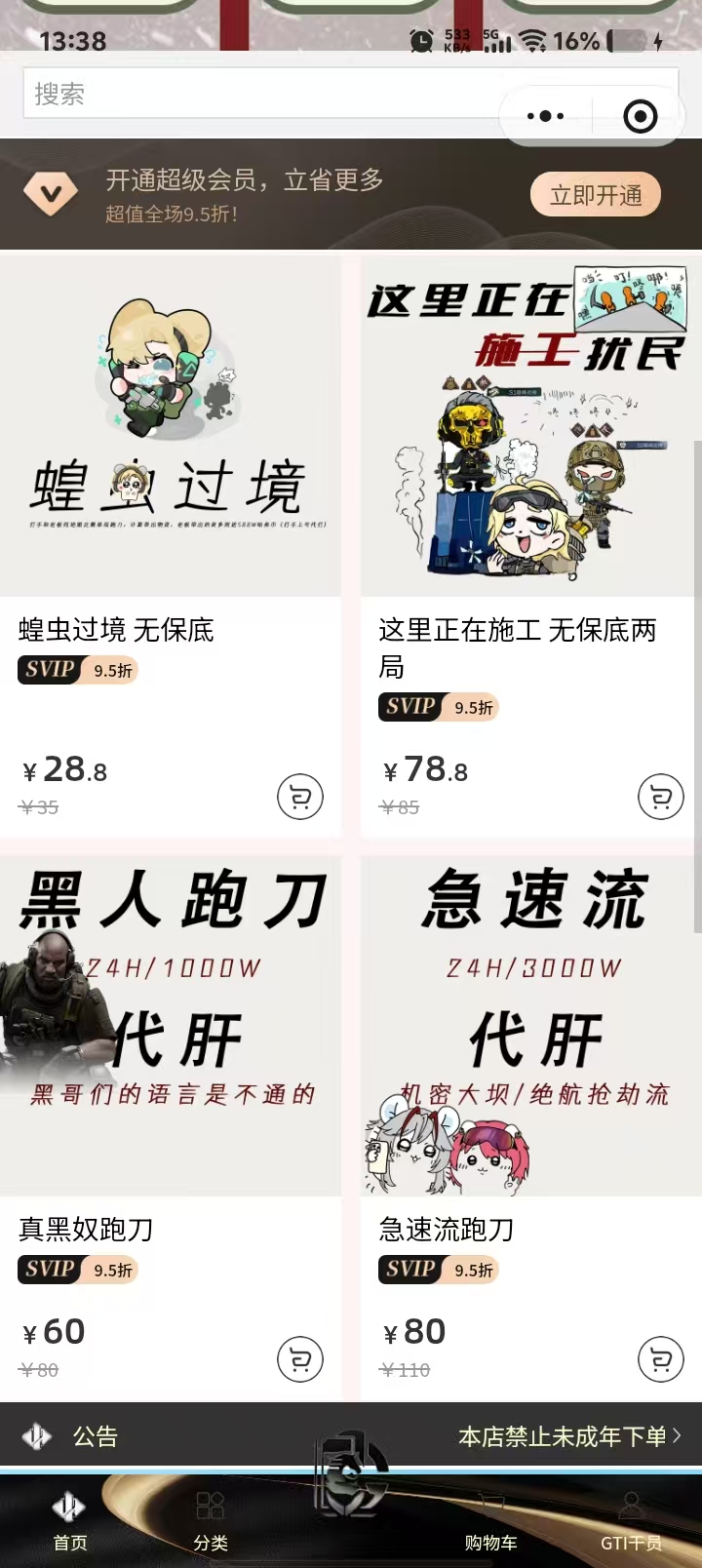The image size is (702, 1568).
Task: Tap 立即开通 to activate super membership
Action: coord(596,195)
